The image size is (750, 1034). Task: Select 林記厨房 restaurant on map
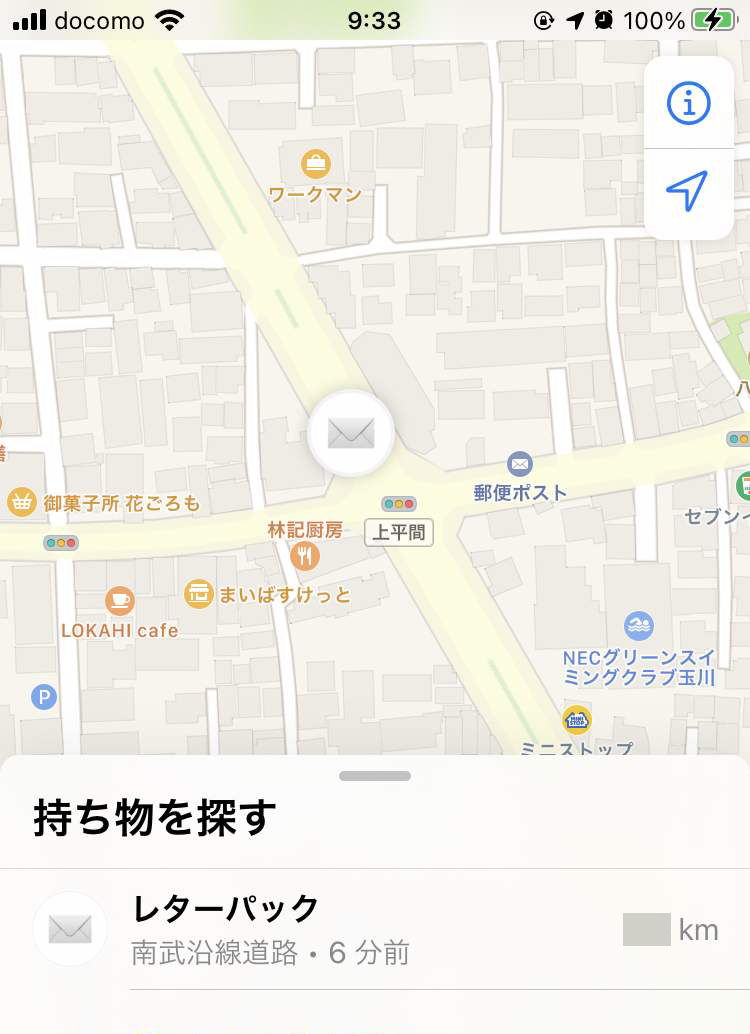point(305,555)
